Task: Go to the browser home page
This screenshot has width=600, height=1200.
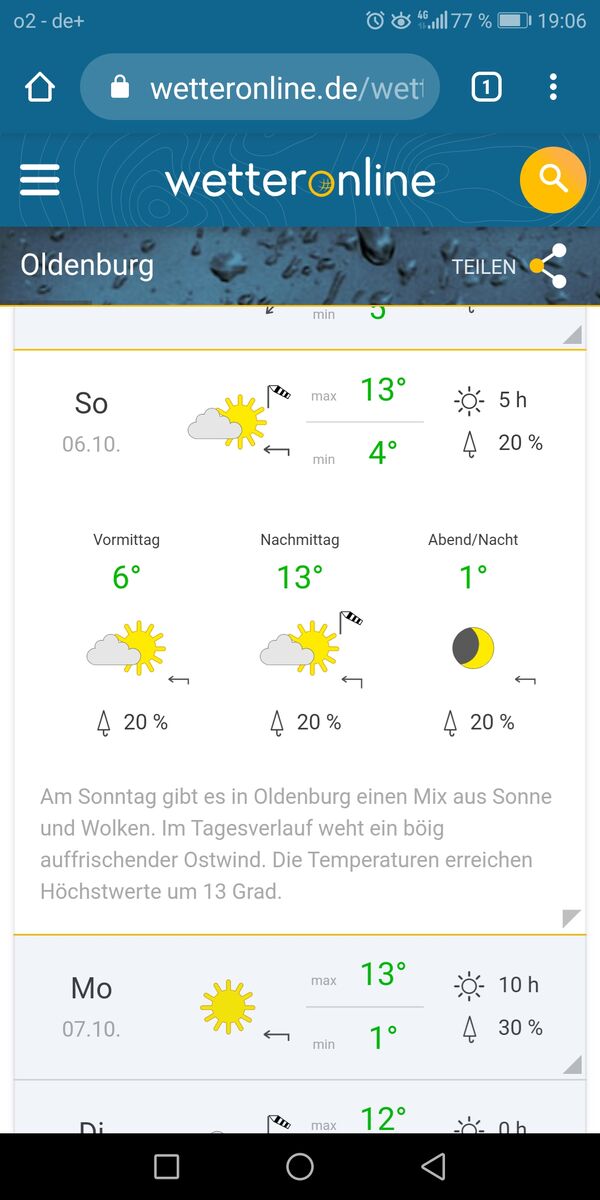Action: (40, 88)
